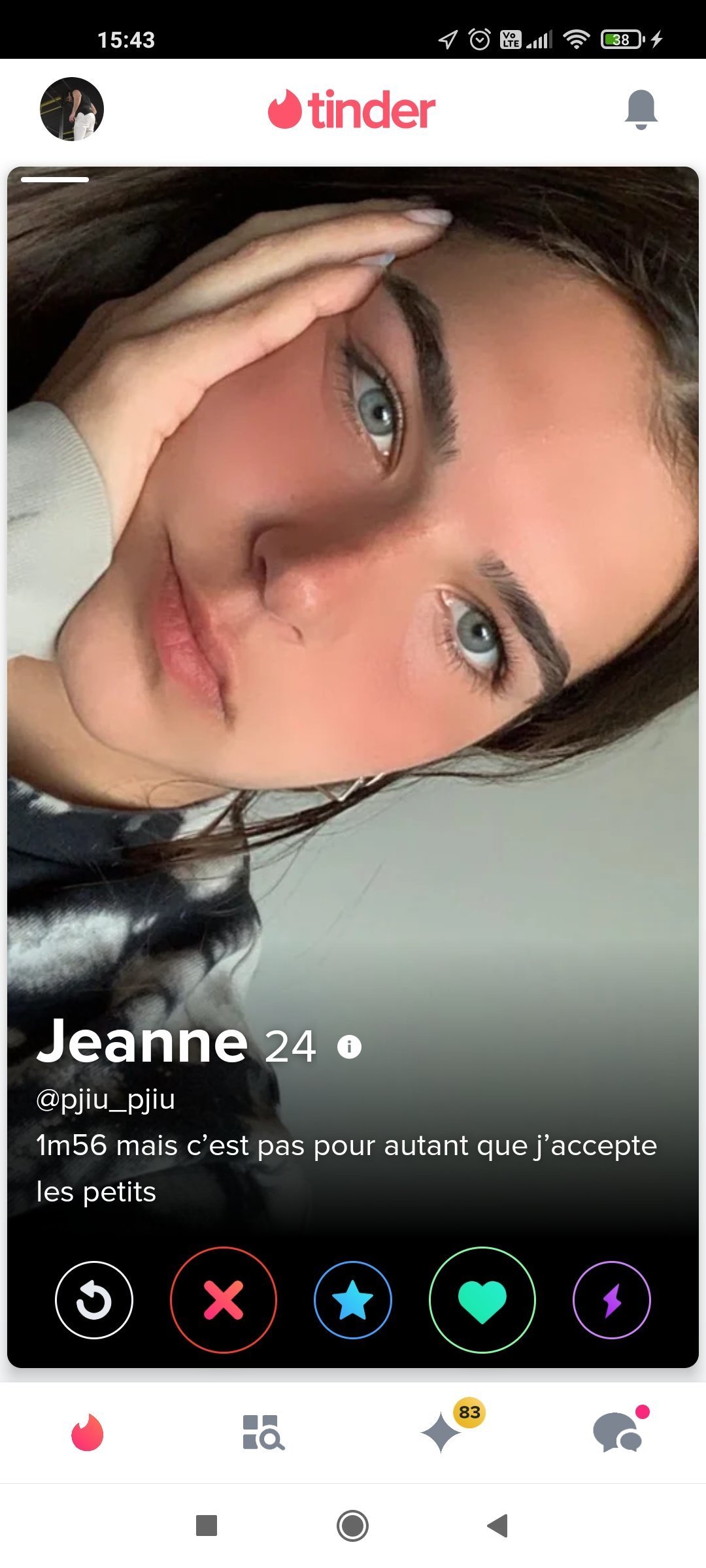
Task: Go back using the system back button
Action: 498,1526
